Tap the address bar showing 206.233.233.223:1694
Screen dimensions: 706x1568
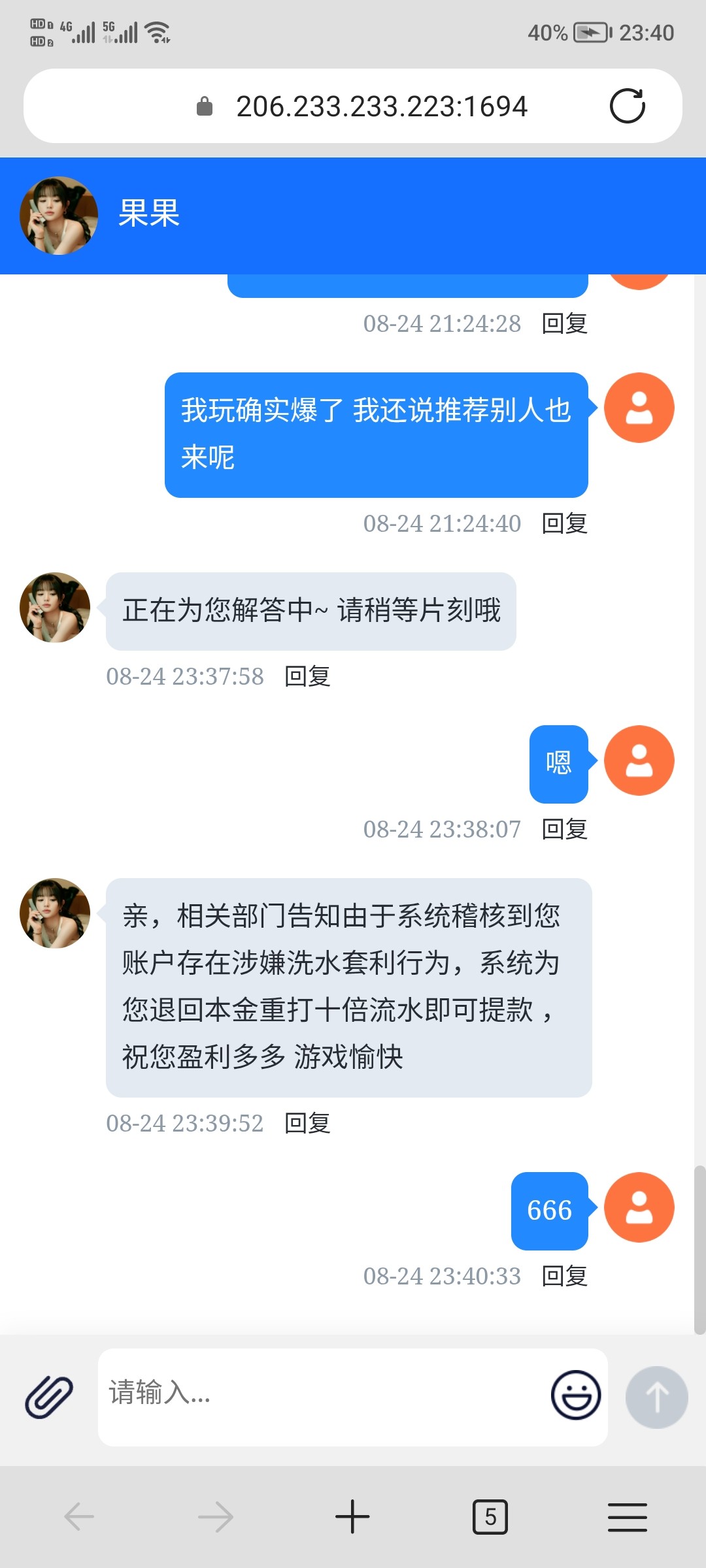click(x=381, y=106)
